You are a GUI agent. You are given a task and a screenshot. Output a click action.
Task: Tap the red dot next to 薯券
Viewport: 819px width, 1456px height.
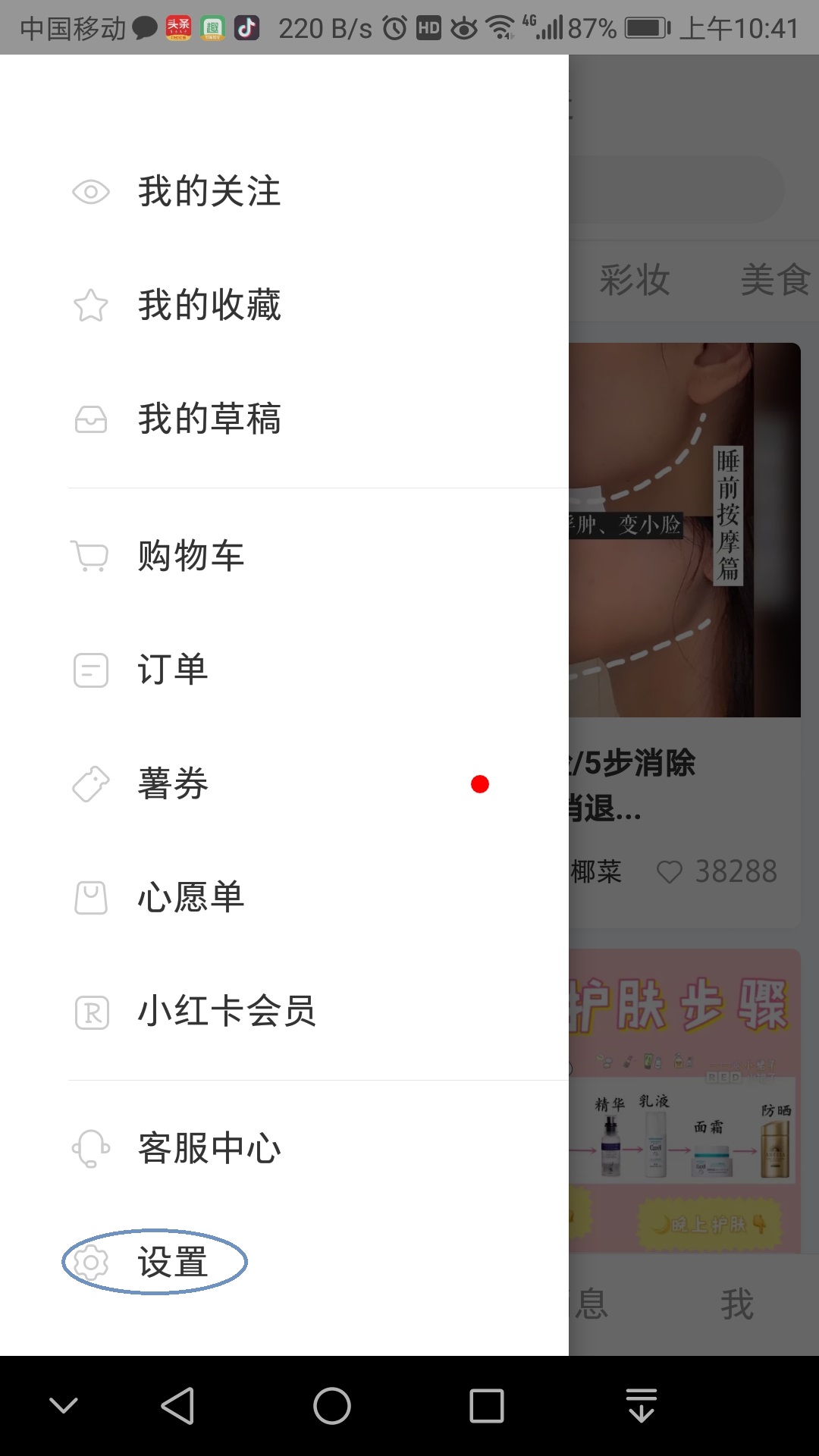480,784
